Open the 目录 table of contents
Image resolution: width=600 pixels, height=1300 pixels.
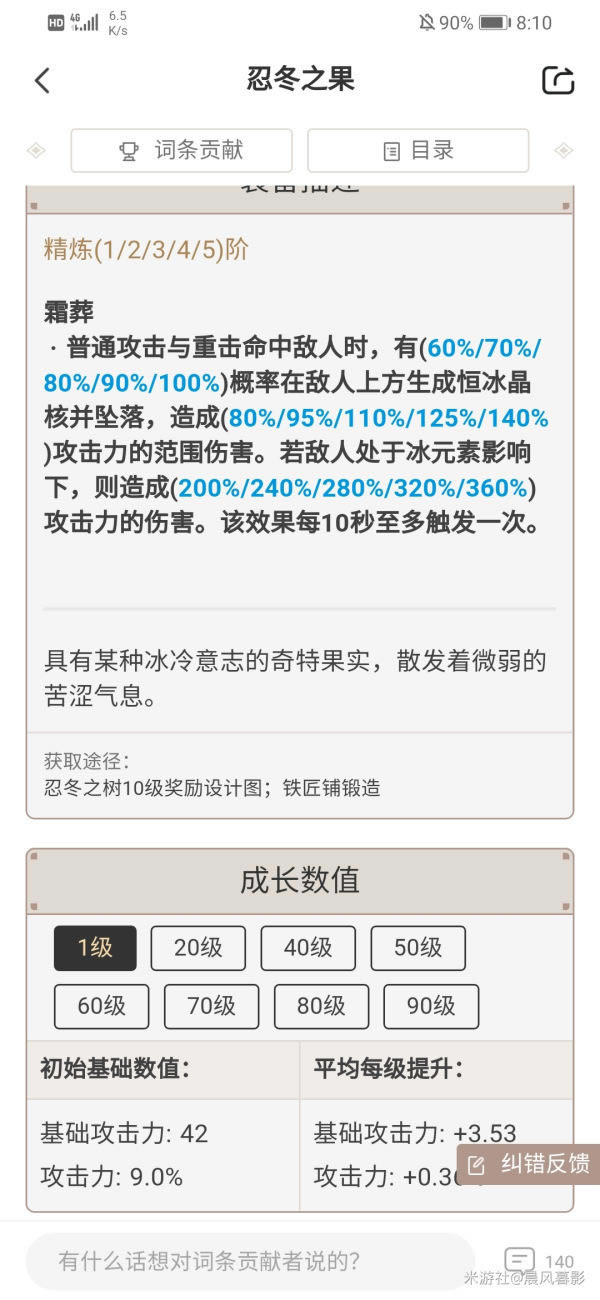click(x=418, y=151)
